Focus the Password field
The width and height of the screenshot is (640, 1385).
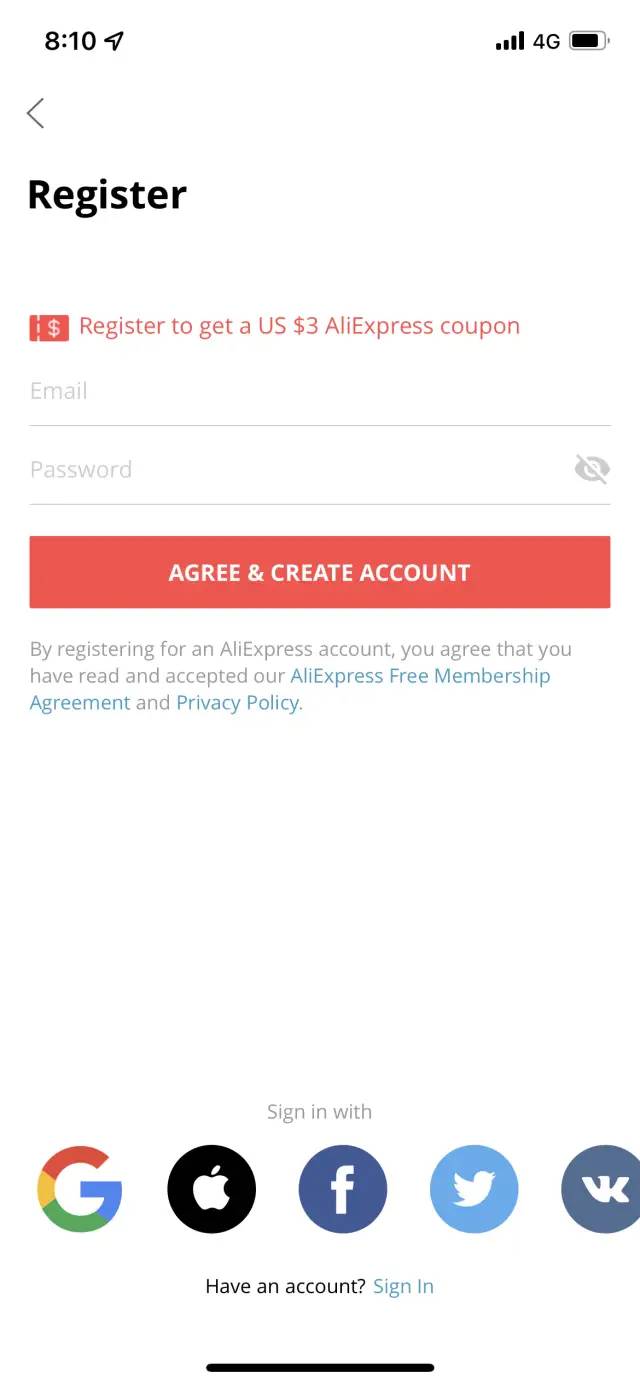299,469
